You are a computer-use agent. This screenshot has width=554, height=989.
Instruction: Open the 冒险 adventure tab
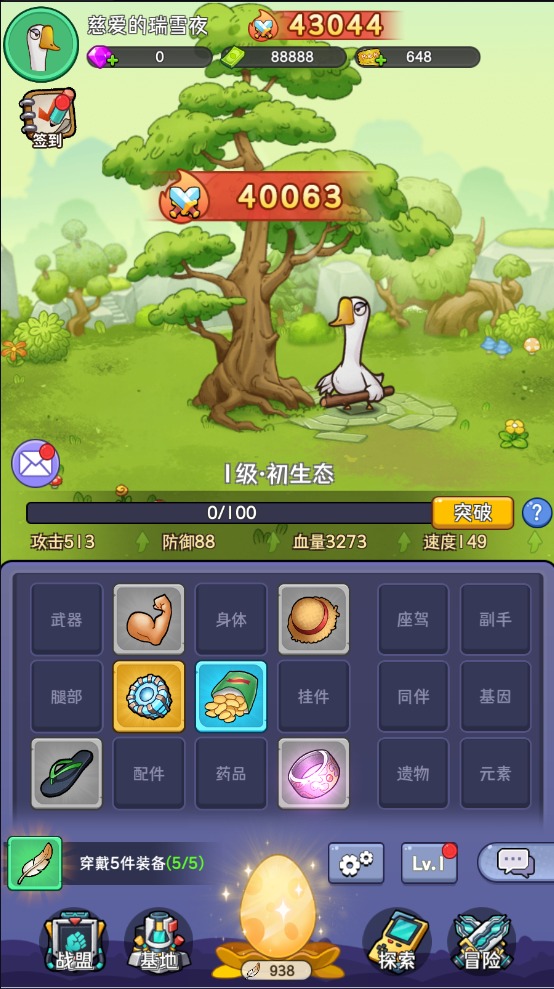(x=481, y=944)
